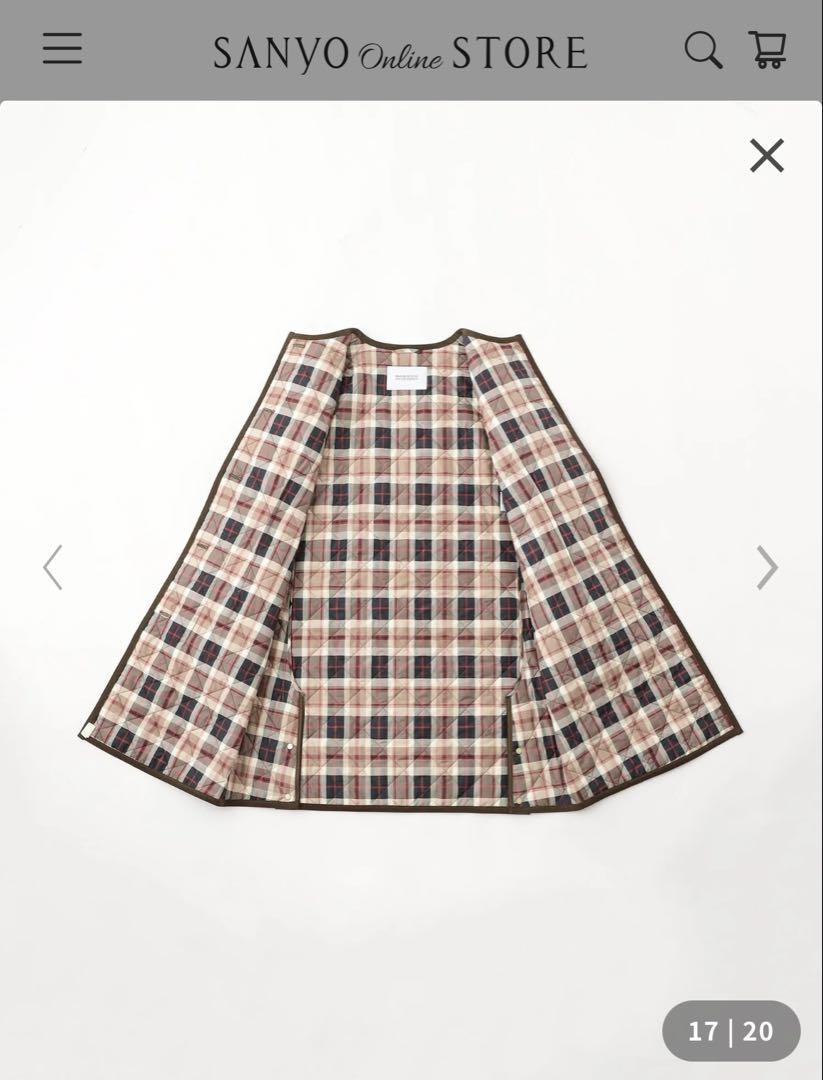This screenshot has height=1080, width=823.
Task: Close the product image viewer
Action: click(767, 155)
